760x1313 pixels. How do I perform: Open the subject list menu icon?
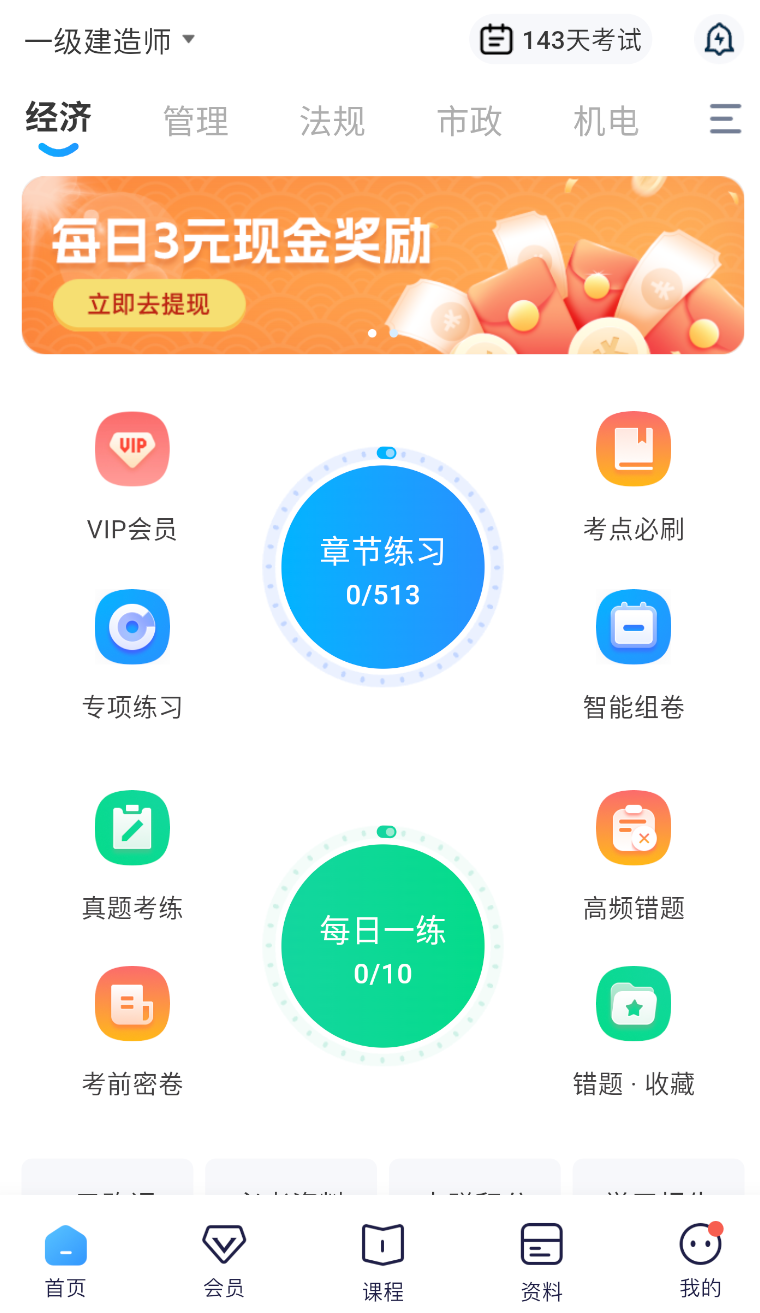pyautogui.click(x=725, y=119)
